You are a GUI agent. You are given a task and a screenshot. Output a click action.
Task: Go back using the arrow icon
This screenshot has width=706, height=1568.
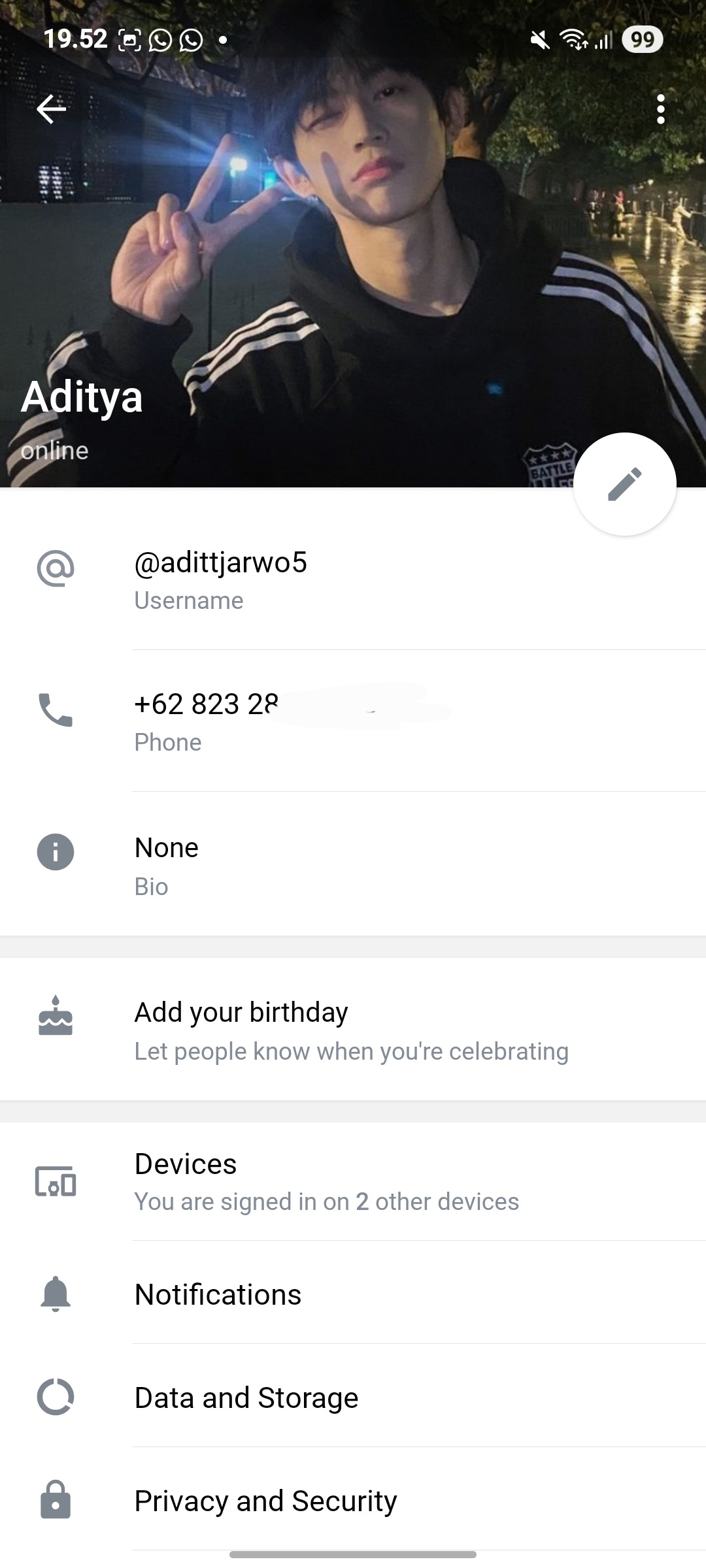coord(51,108)
